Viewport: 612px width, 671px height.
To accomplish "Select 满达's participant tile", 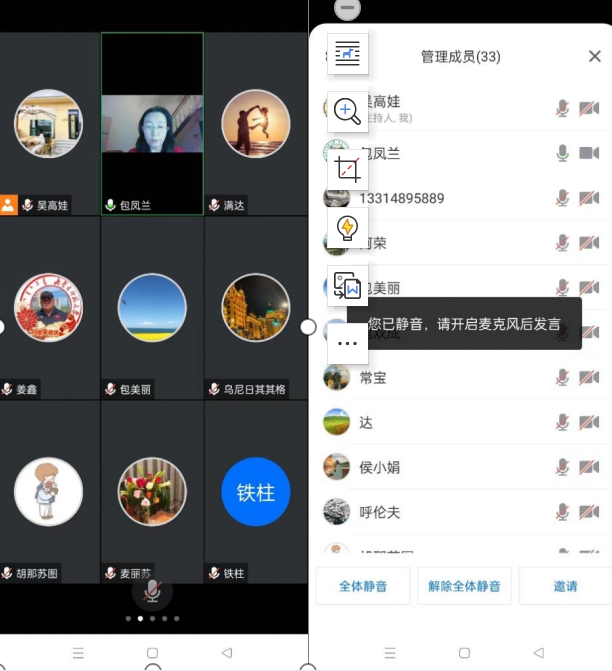I will [256, 124].
